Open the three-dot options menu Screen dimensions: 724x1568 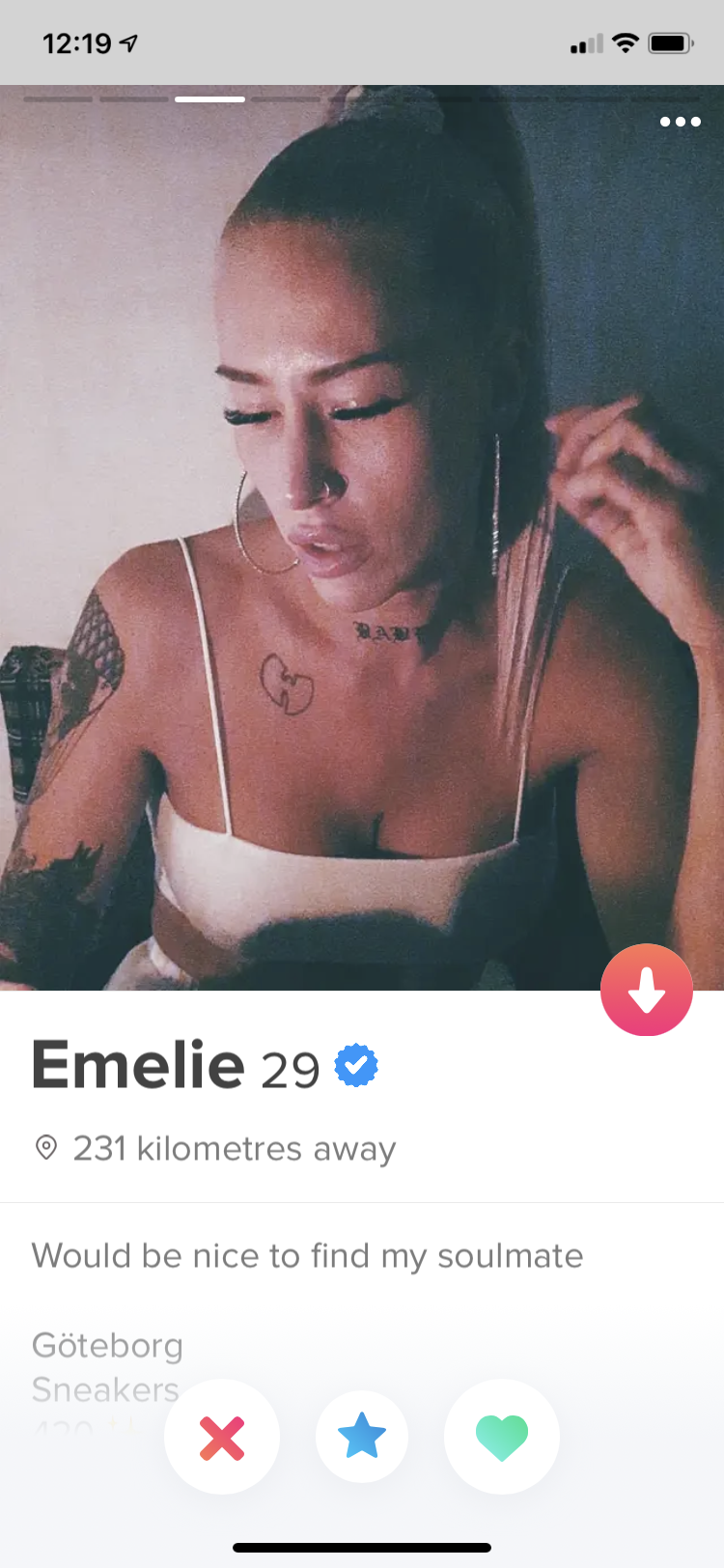[680, 122]
